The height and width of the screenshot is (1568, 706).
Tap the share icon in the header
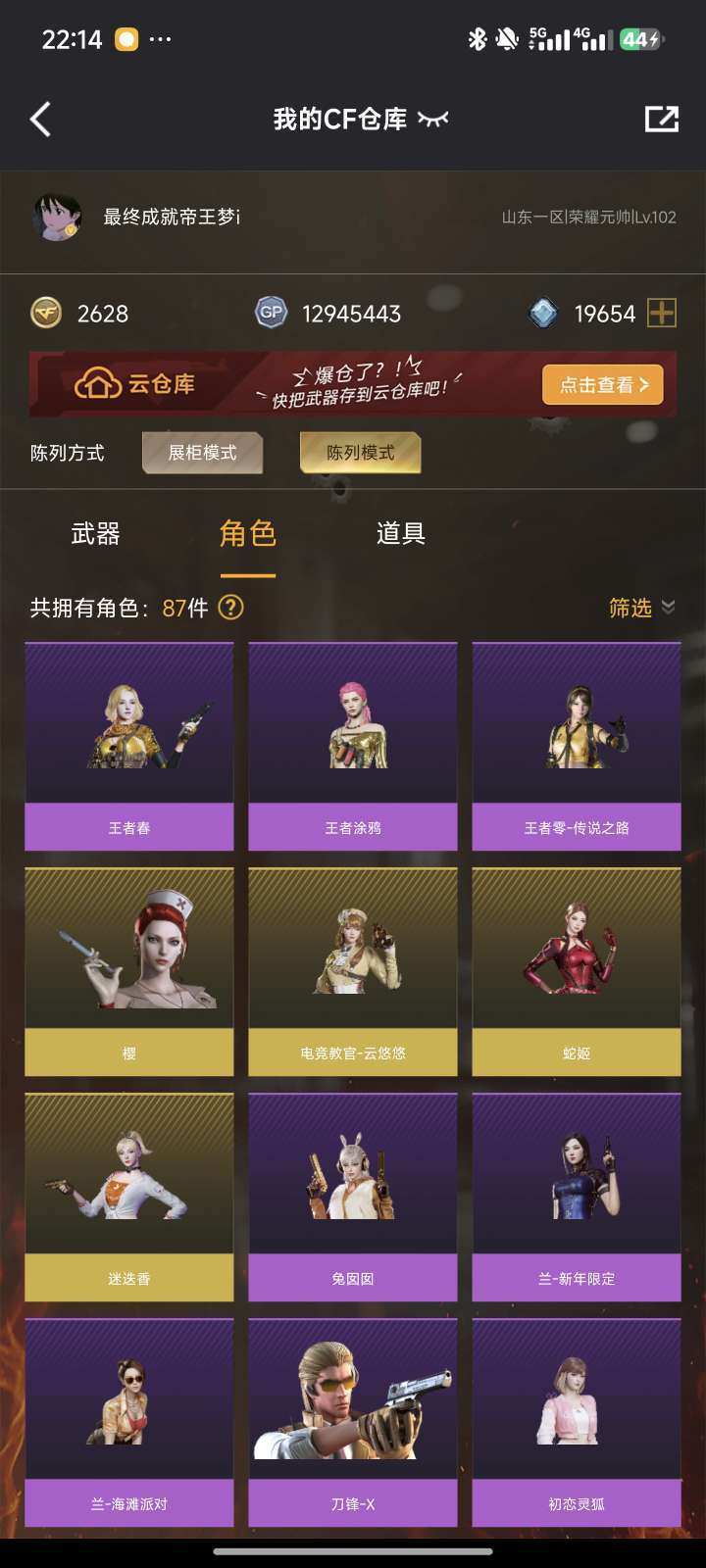(x=662, y=120)
